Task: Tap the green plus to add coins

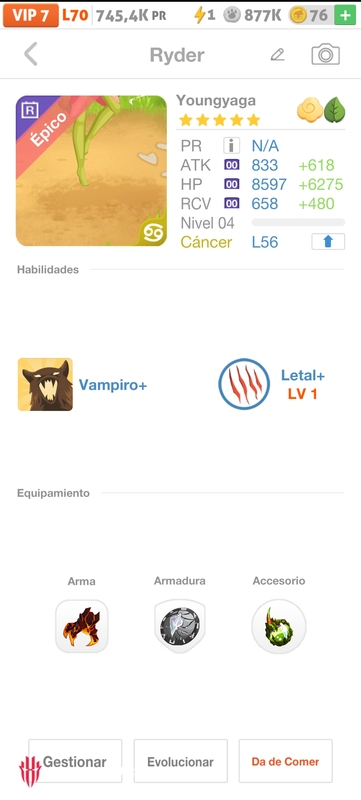Action: click(345, 15)
